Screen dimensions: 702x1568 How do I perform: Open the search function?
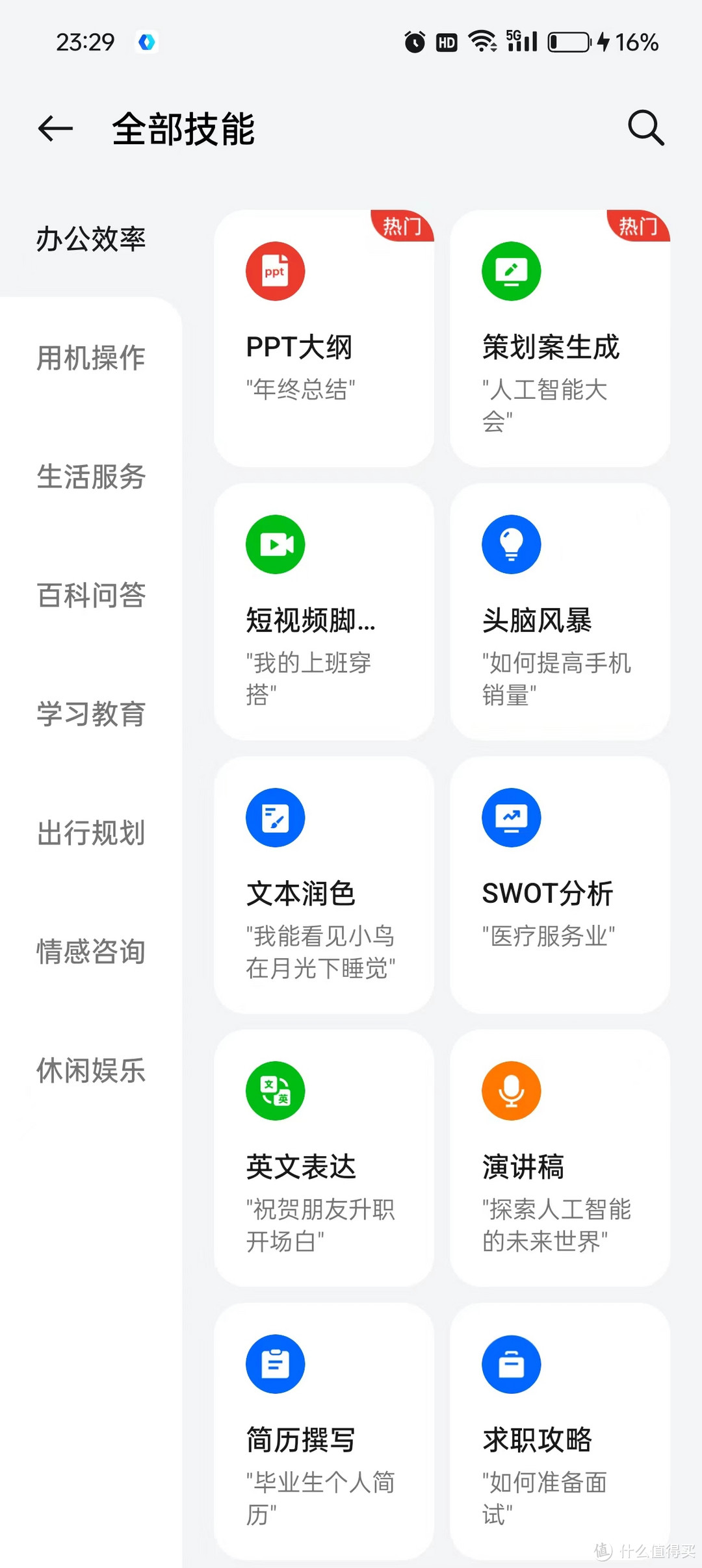pos(645,128)
